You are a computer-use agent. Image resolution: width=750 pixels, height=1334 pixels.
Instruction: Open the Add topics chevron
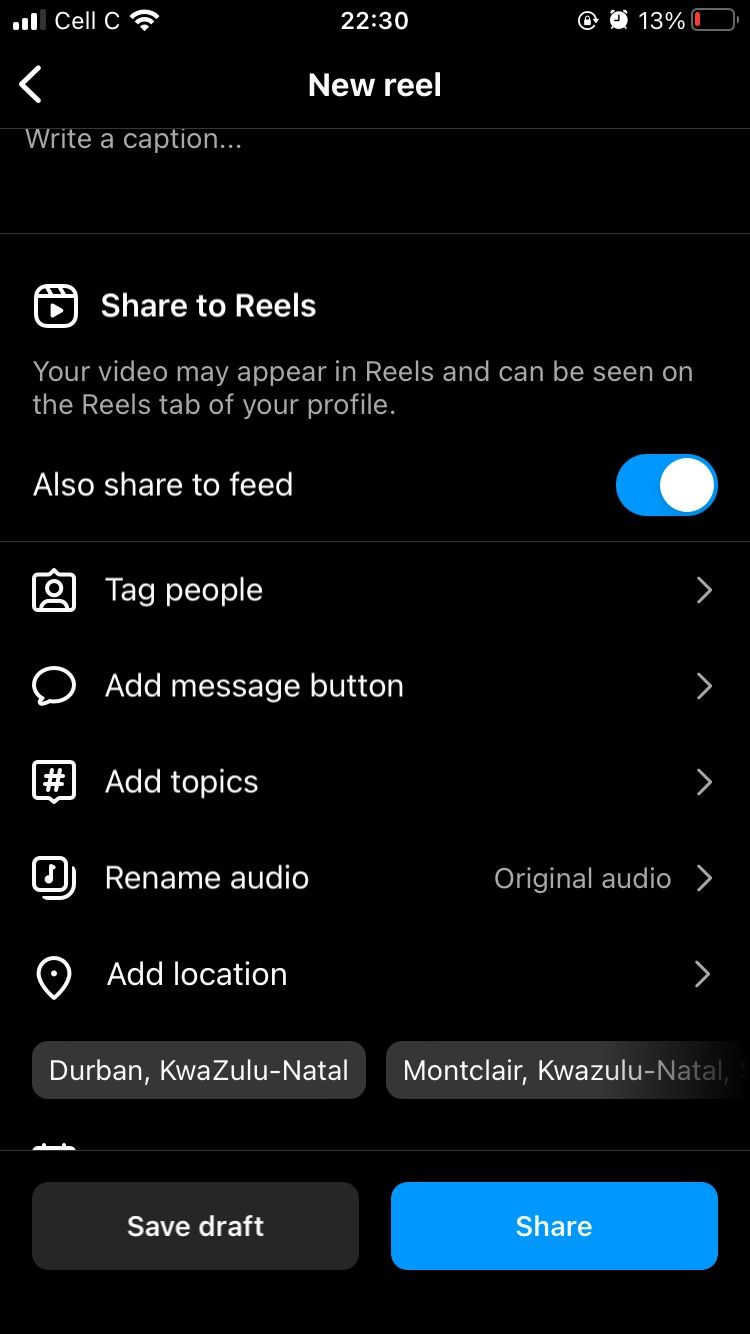point(703,782)
